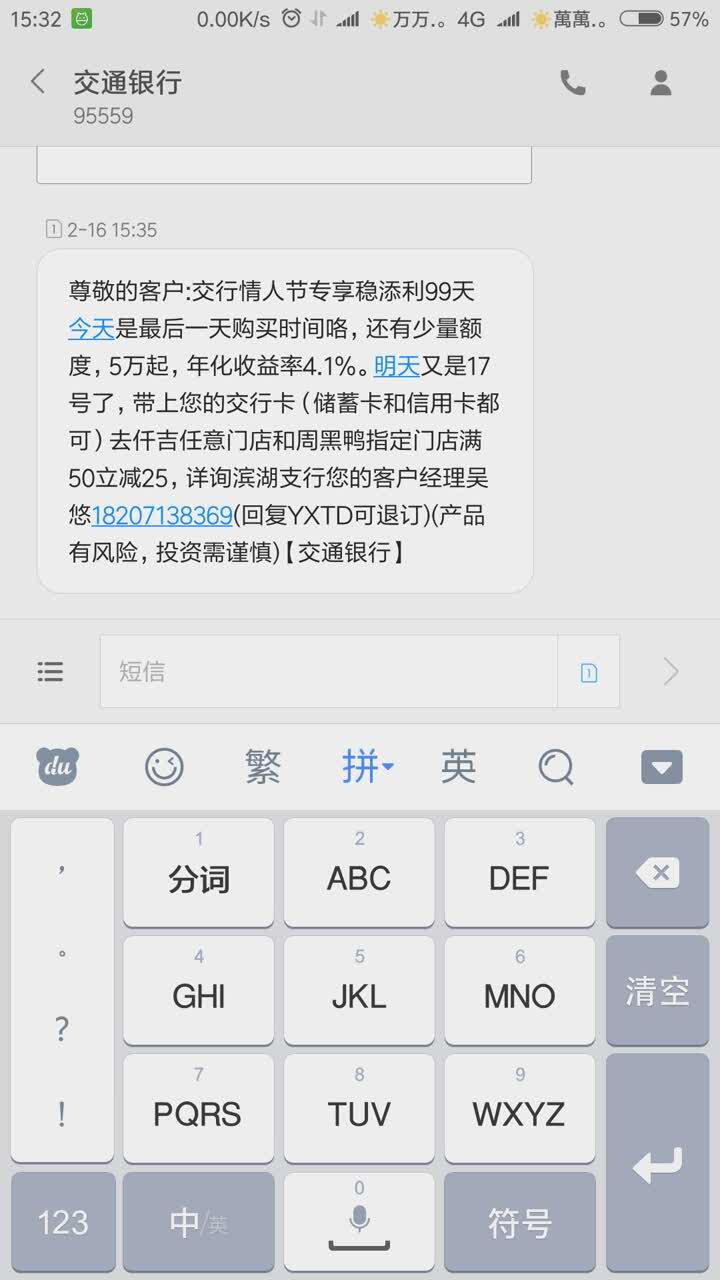Tap the keyboard search magnifier icon
Viewport: 720px width, 1280px height.
point(556,766)
